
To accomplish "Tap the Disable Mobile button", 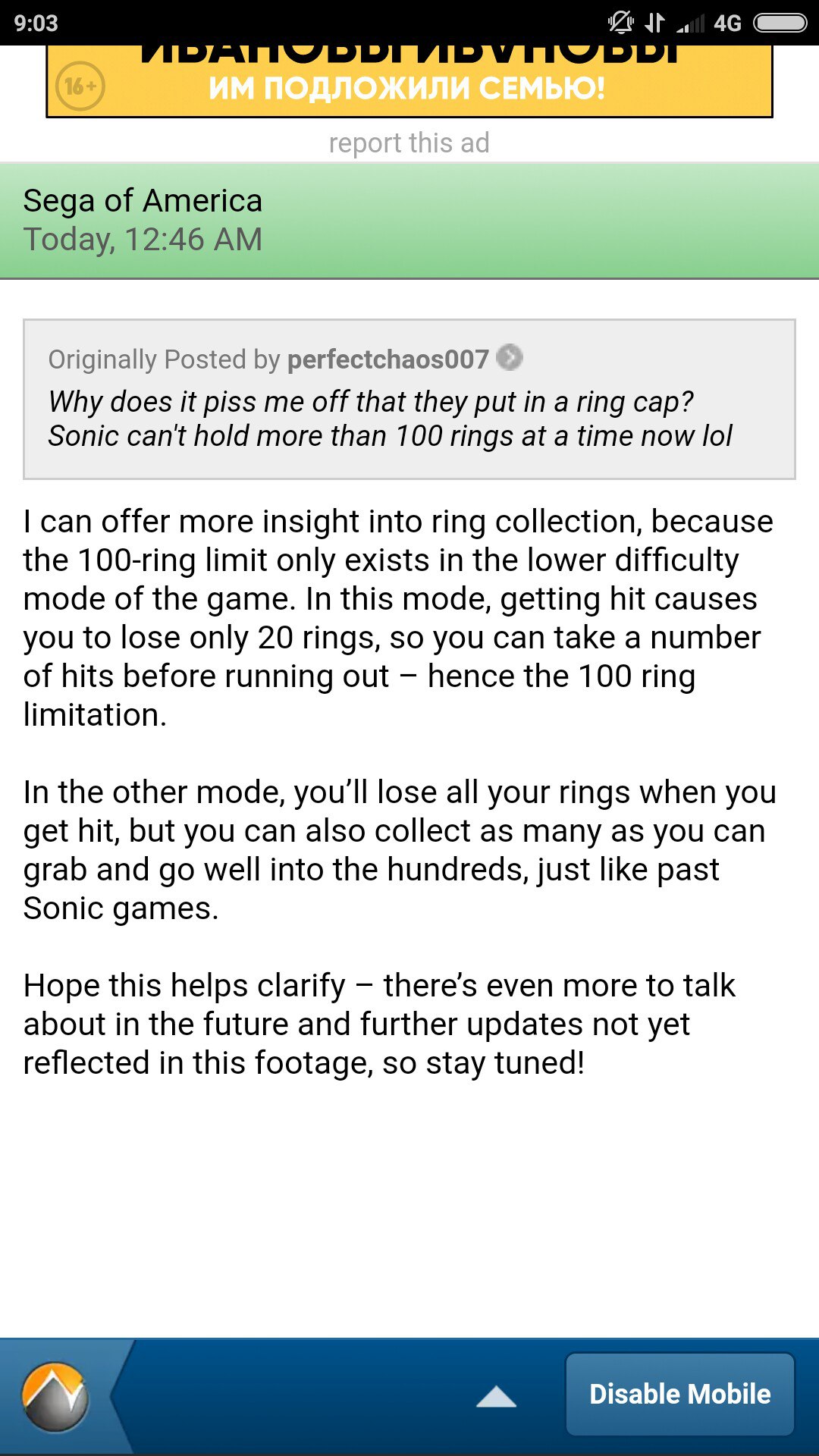I will coord(679,1394).
